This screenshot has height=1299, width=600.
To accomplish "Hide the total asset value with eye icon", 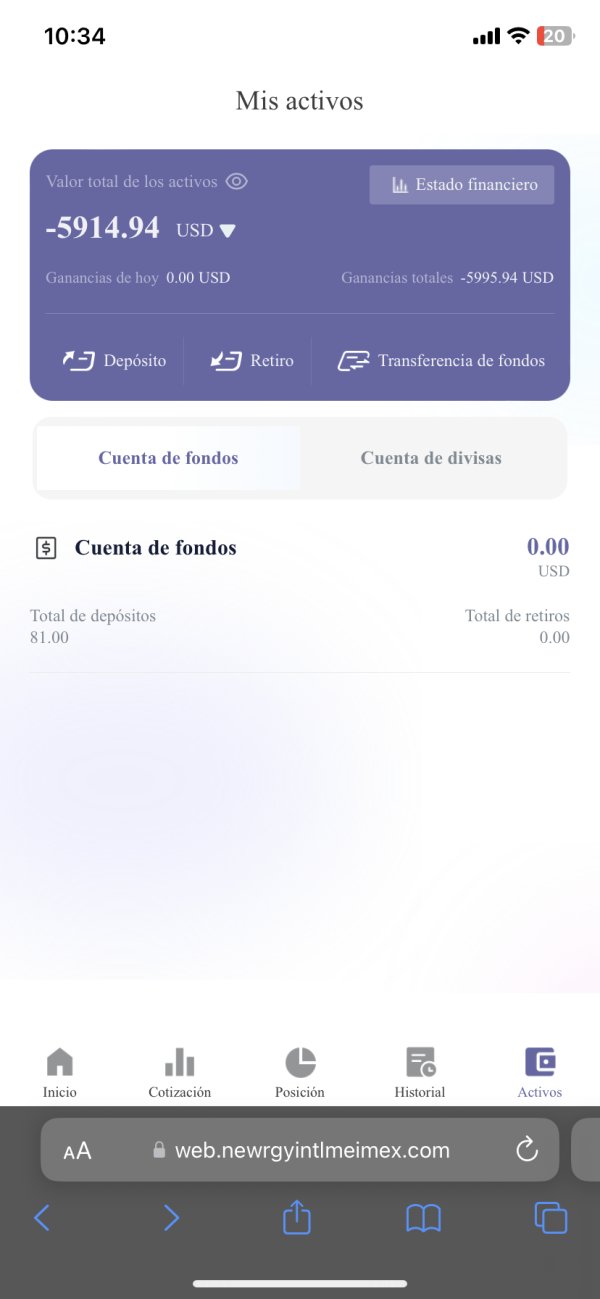I will pyautogui.click(x=236, y=182).
